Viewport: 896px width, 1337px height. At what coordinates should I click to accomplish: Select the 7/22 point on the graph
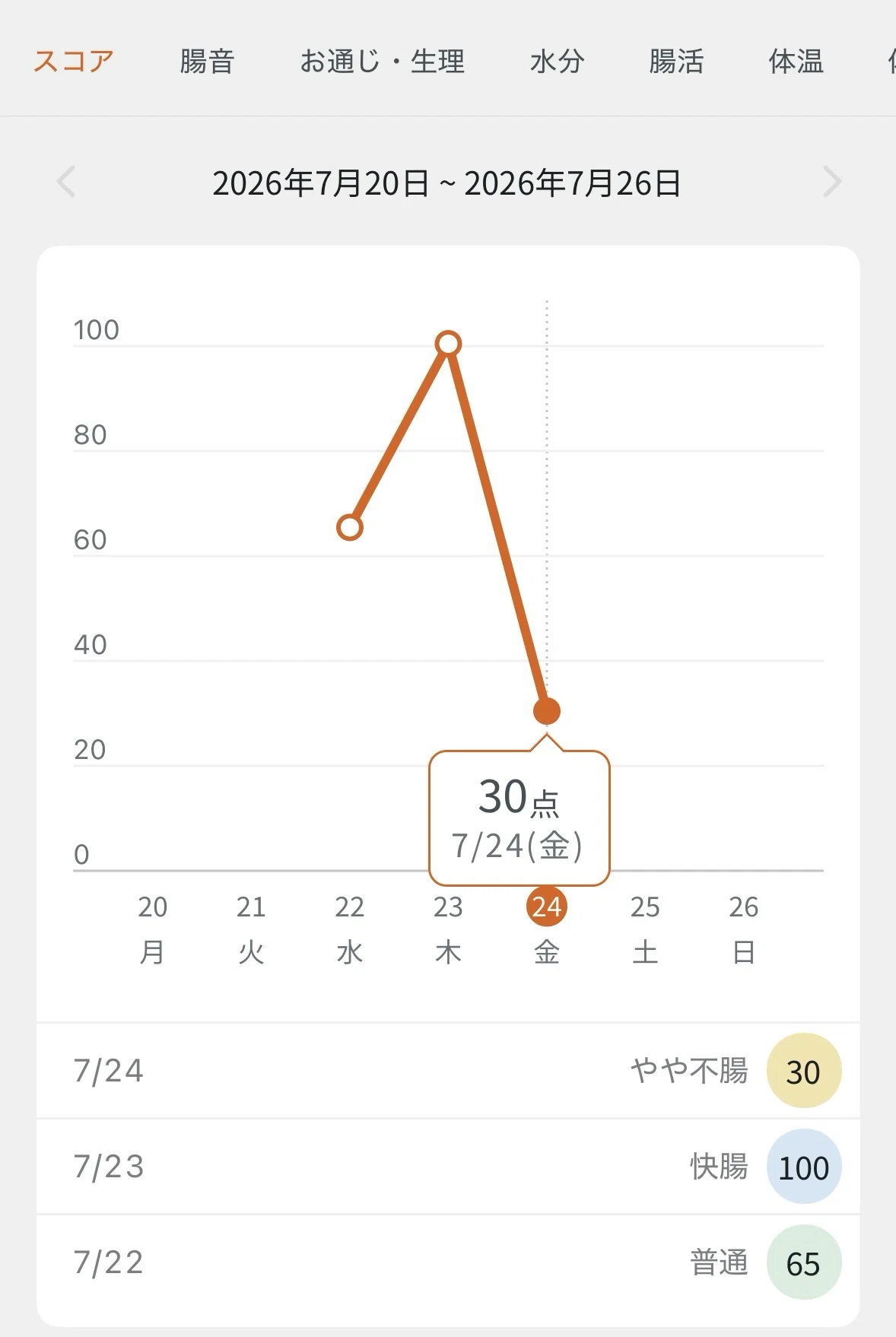[350, 527]
